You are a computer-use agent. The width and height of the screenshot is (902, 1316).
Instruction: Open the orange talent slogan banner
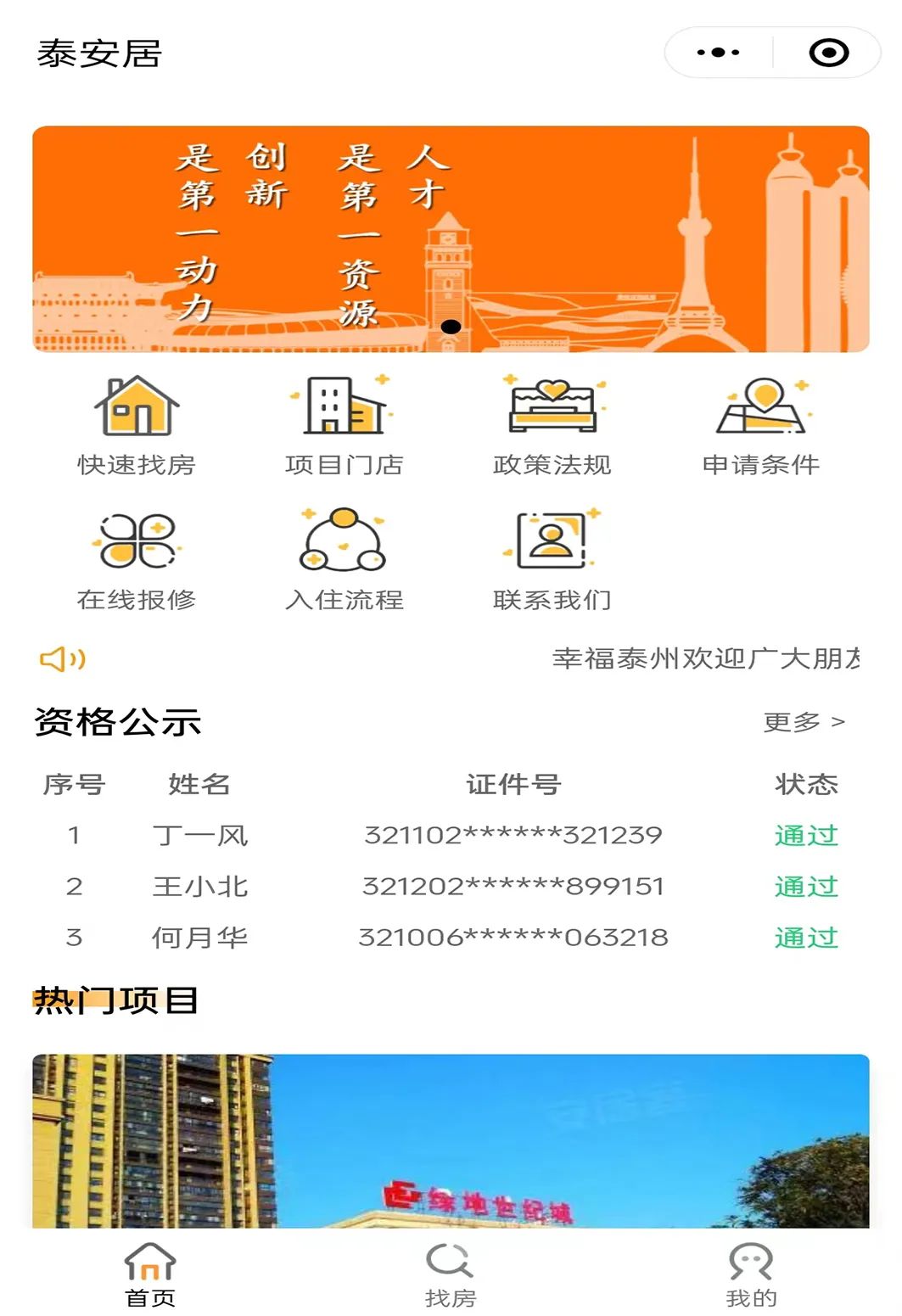point(451,239)
